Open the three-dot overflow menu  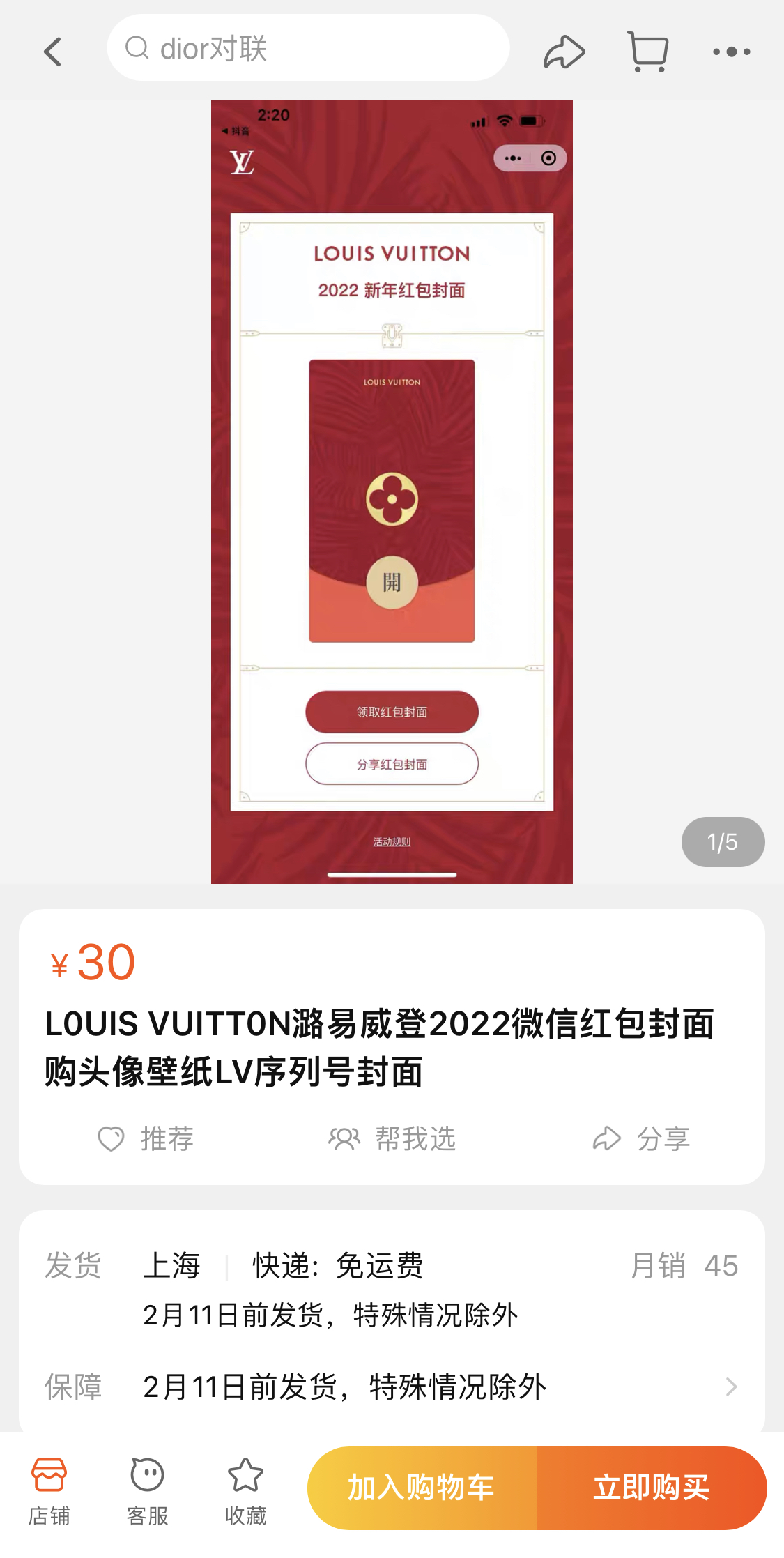[731, 52]
